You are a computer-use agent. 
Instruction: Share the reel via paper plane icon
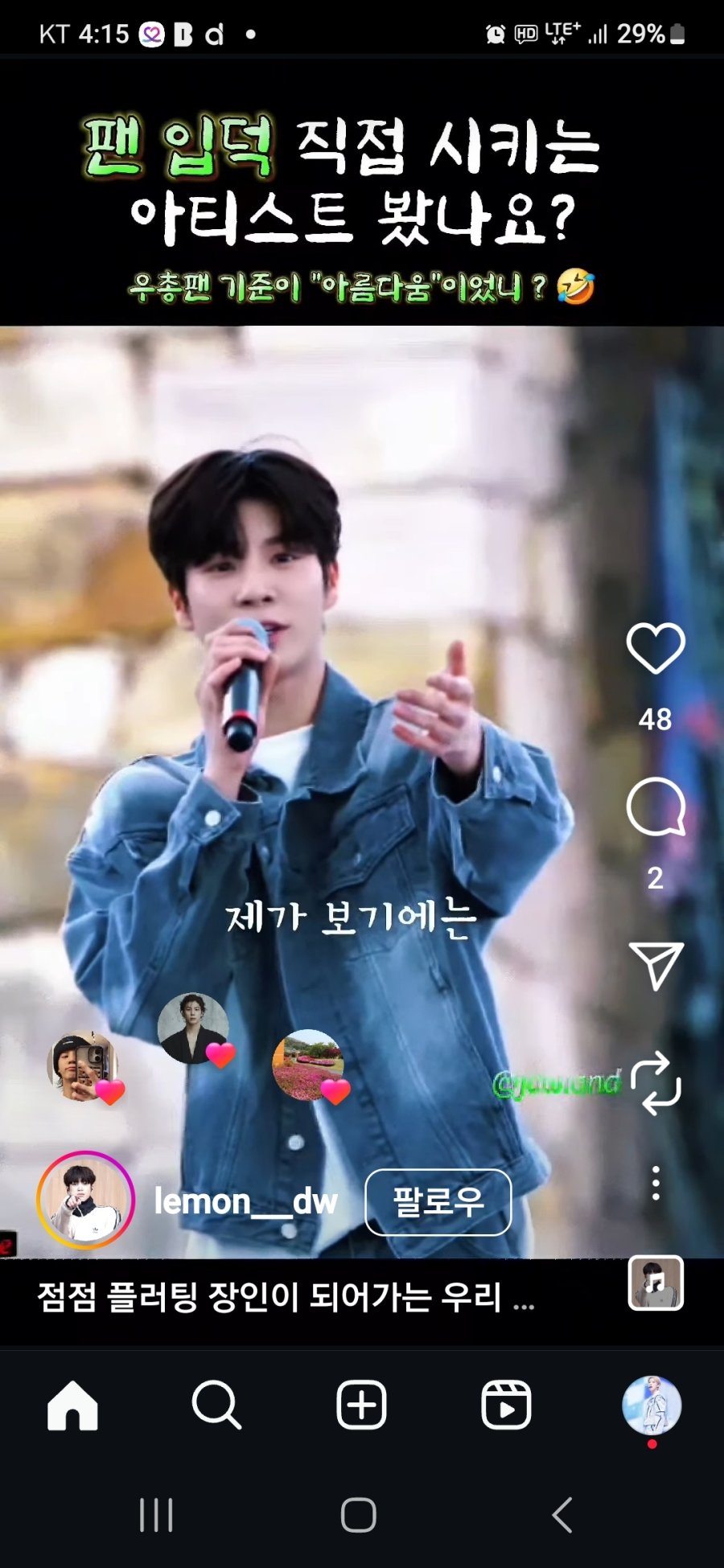tap(656, 965)
